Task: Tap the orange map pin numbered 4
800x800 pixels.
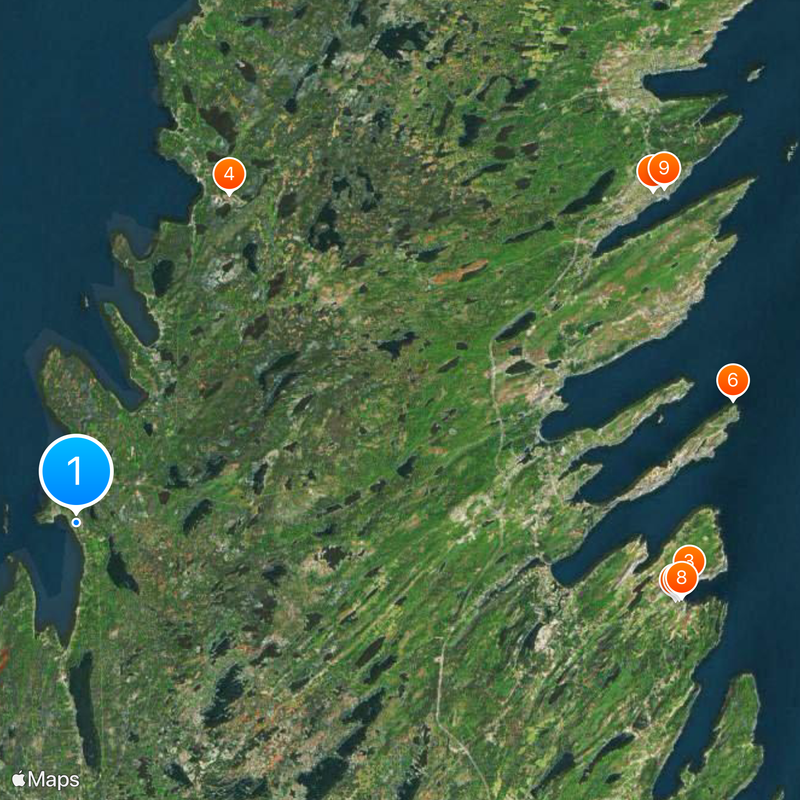Action: point(229,175)
